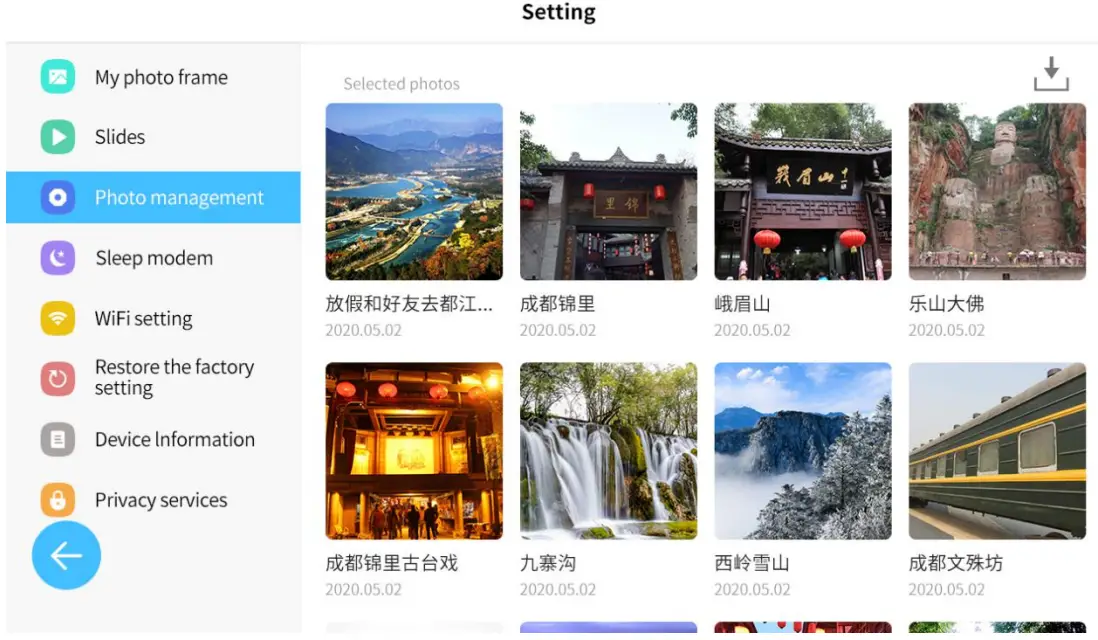The image size is (1098, 640).
Task: Open the 成都锦里古台戏 photo
Action: coord(414,451)
